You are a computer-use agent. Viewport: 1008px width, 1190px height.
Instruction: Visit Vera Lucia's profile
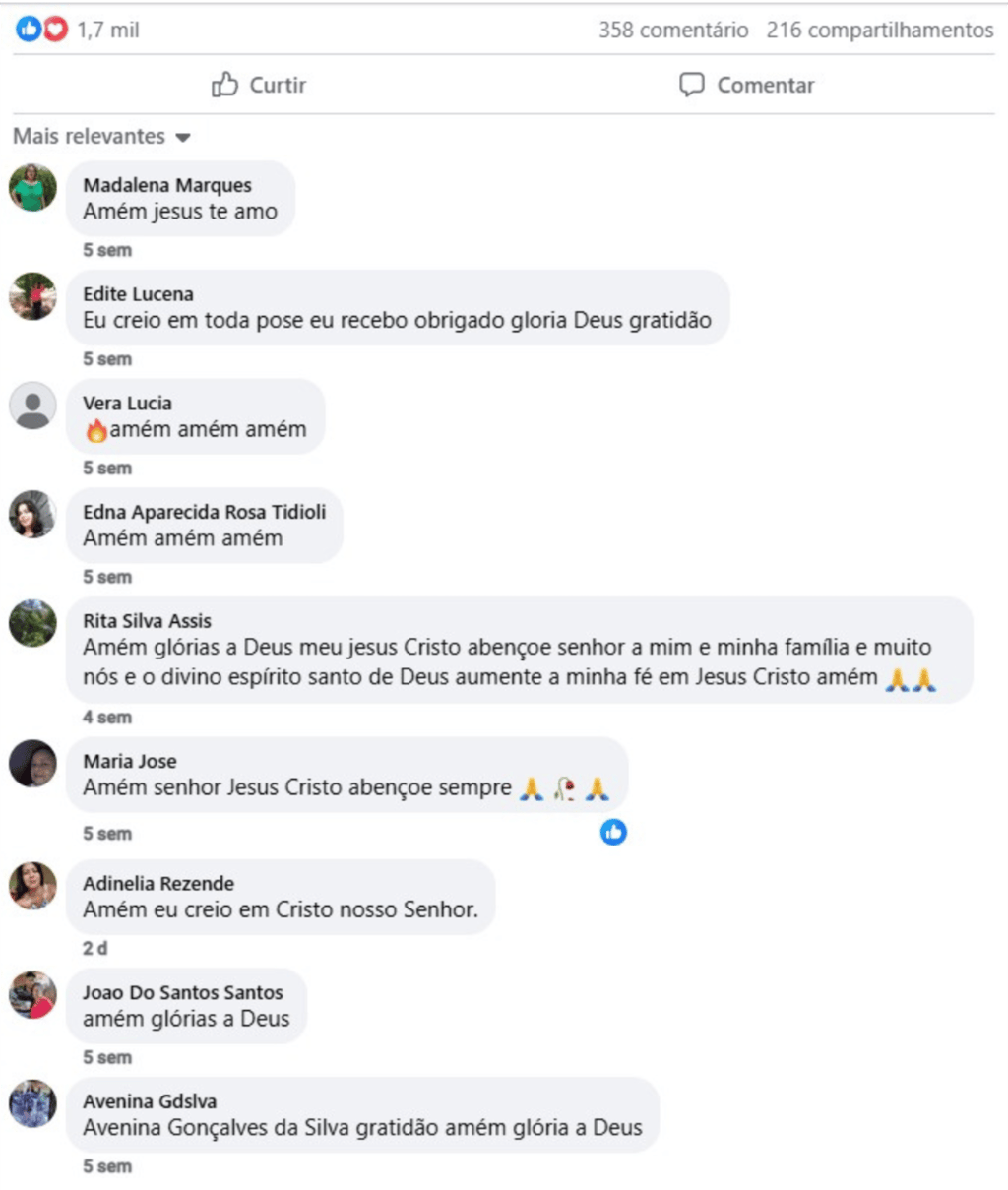(x=127, y=403)
